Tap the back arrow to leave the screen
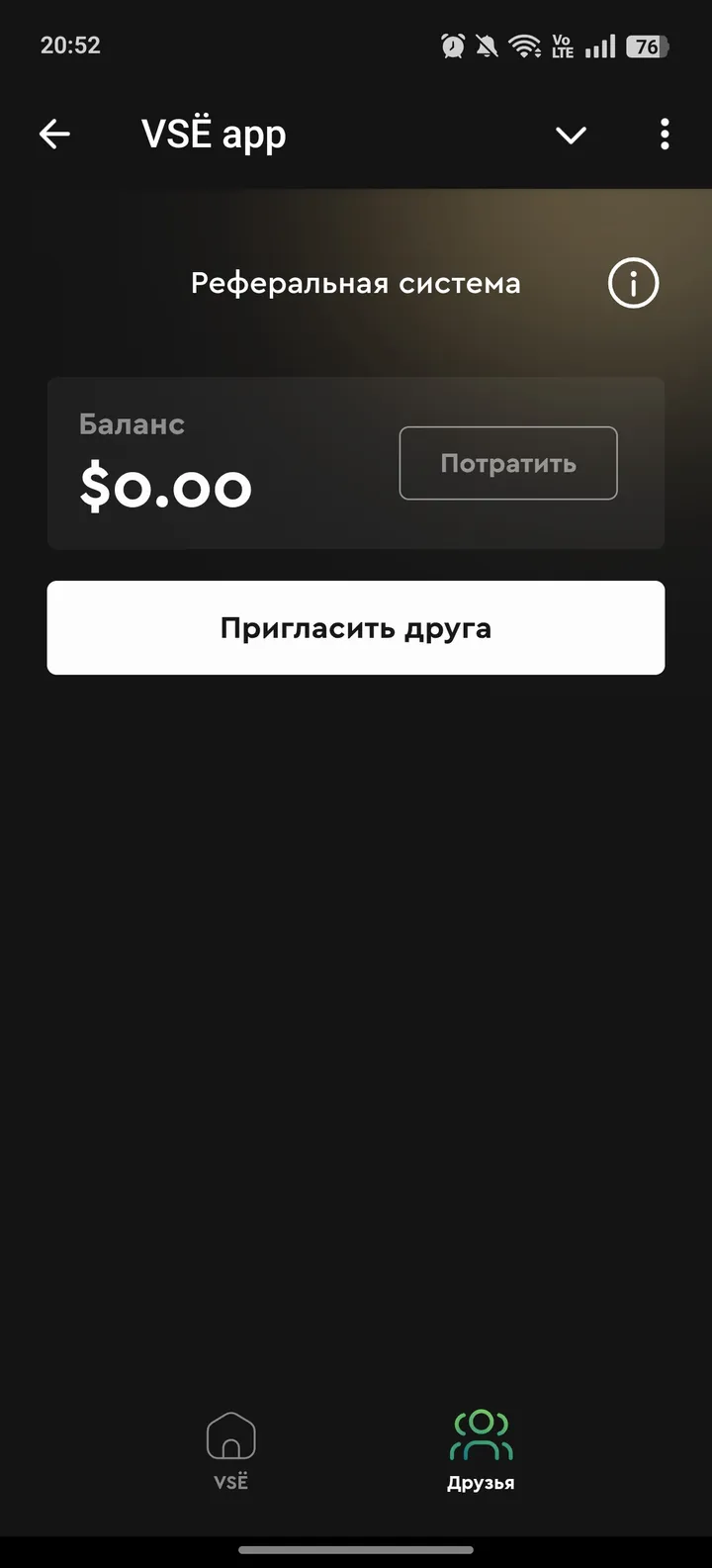The image size is (712, 1568). coord(54,134)
